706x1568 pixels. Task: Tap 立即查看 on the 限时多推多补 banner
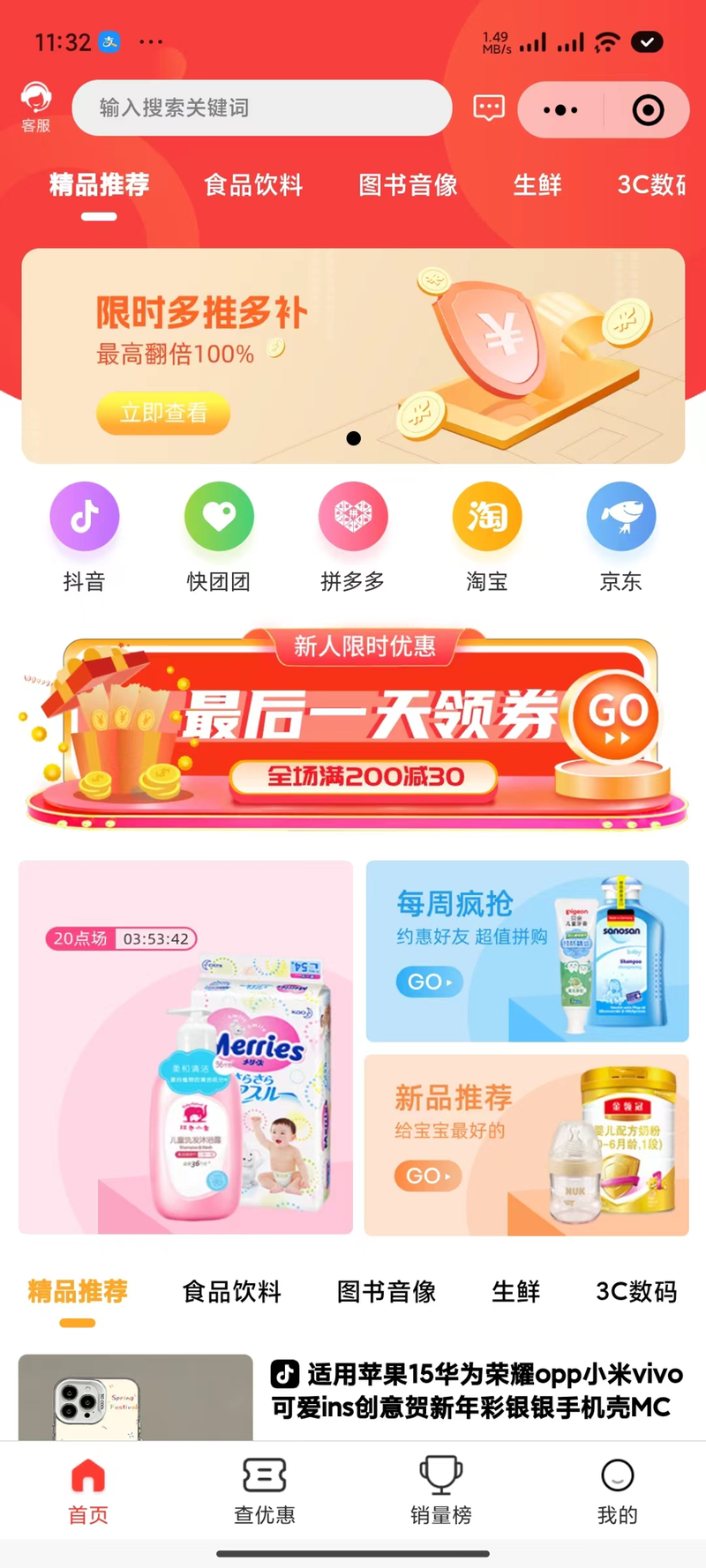(x=163, y=413)
